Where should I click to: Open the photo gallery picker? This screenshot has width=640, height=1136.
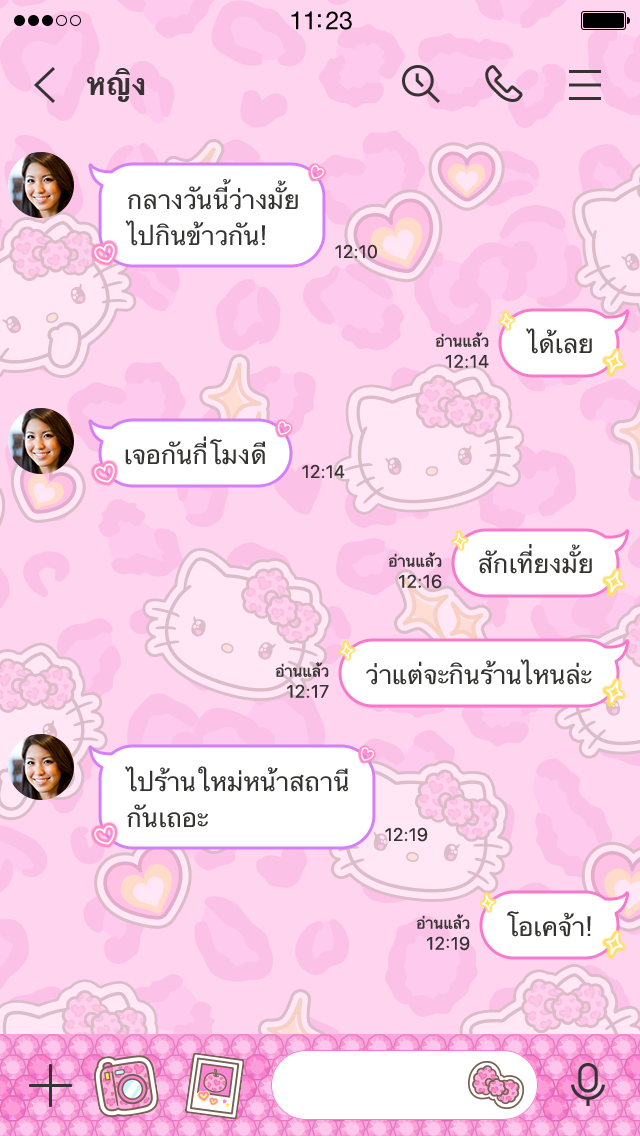click(215, 1085)
